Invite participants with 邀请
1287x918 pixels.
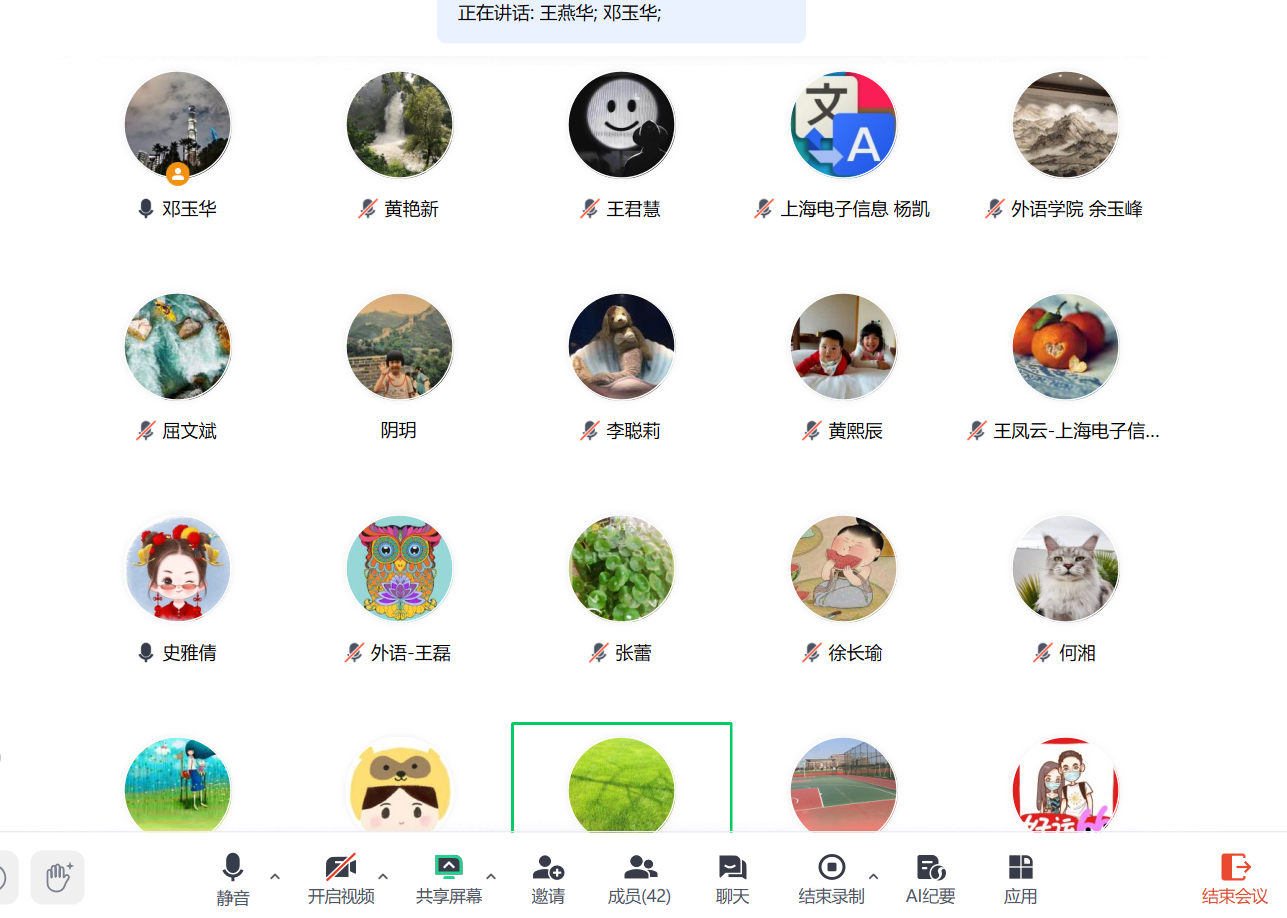point(548,877)
